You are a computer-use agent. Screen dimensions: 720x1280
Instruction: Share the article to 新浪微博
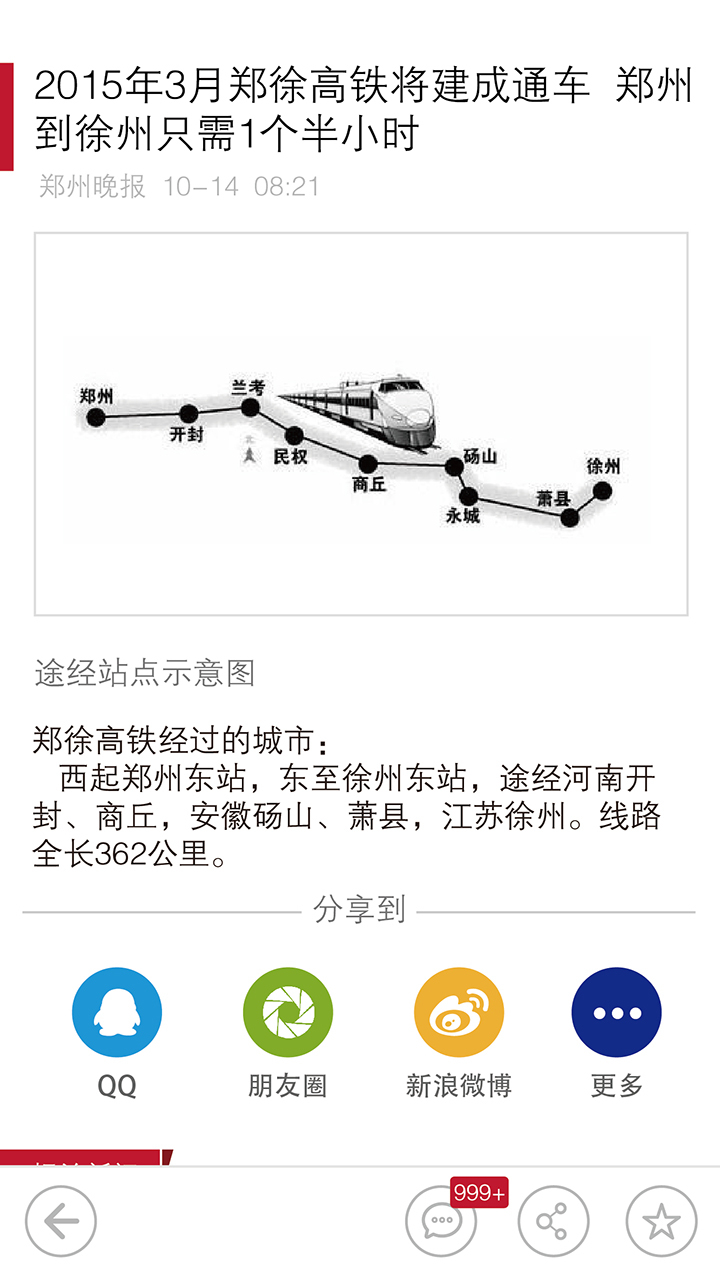coord(459,1012)
